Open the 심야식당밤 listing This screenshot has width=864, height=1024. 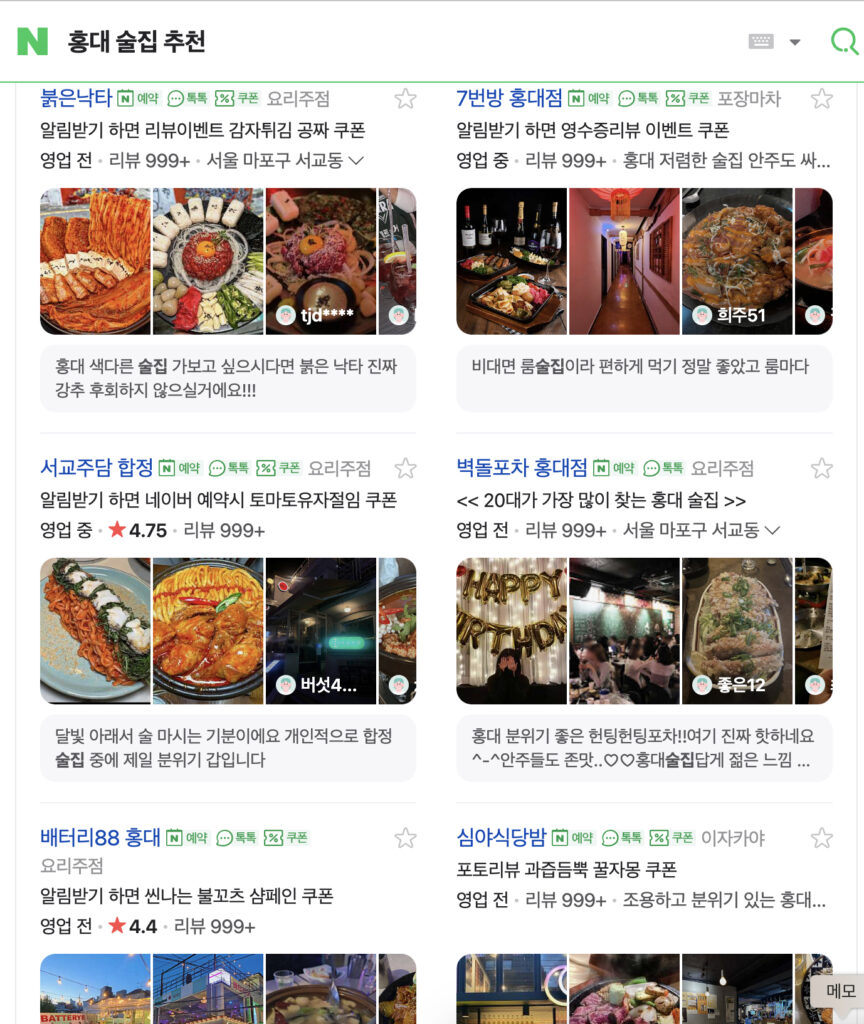501,838
